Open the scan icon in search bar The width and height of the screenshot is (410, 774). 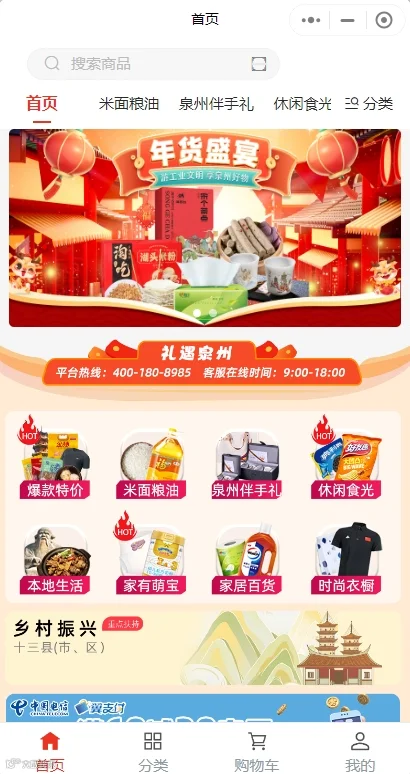click(x=259, y=64)
